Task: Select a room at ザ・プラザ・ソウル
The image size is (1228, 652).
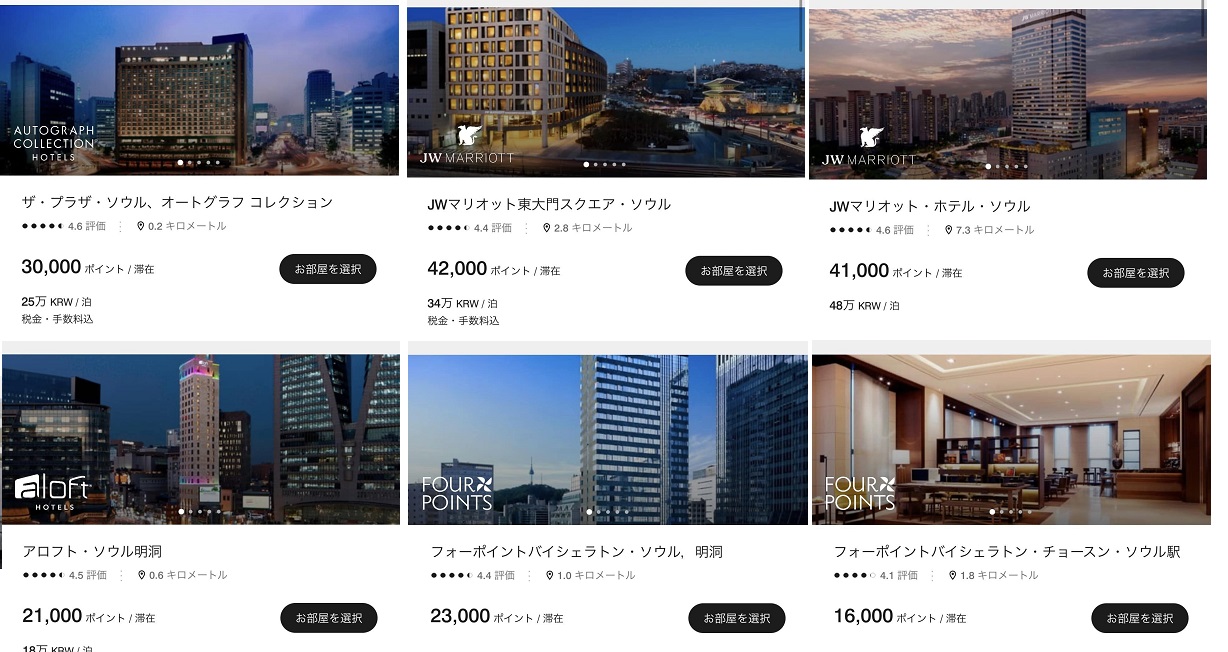Action: 328,269
